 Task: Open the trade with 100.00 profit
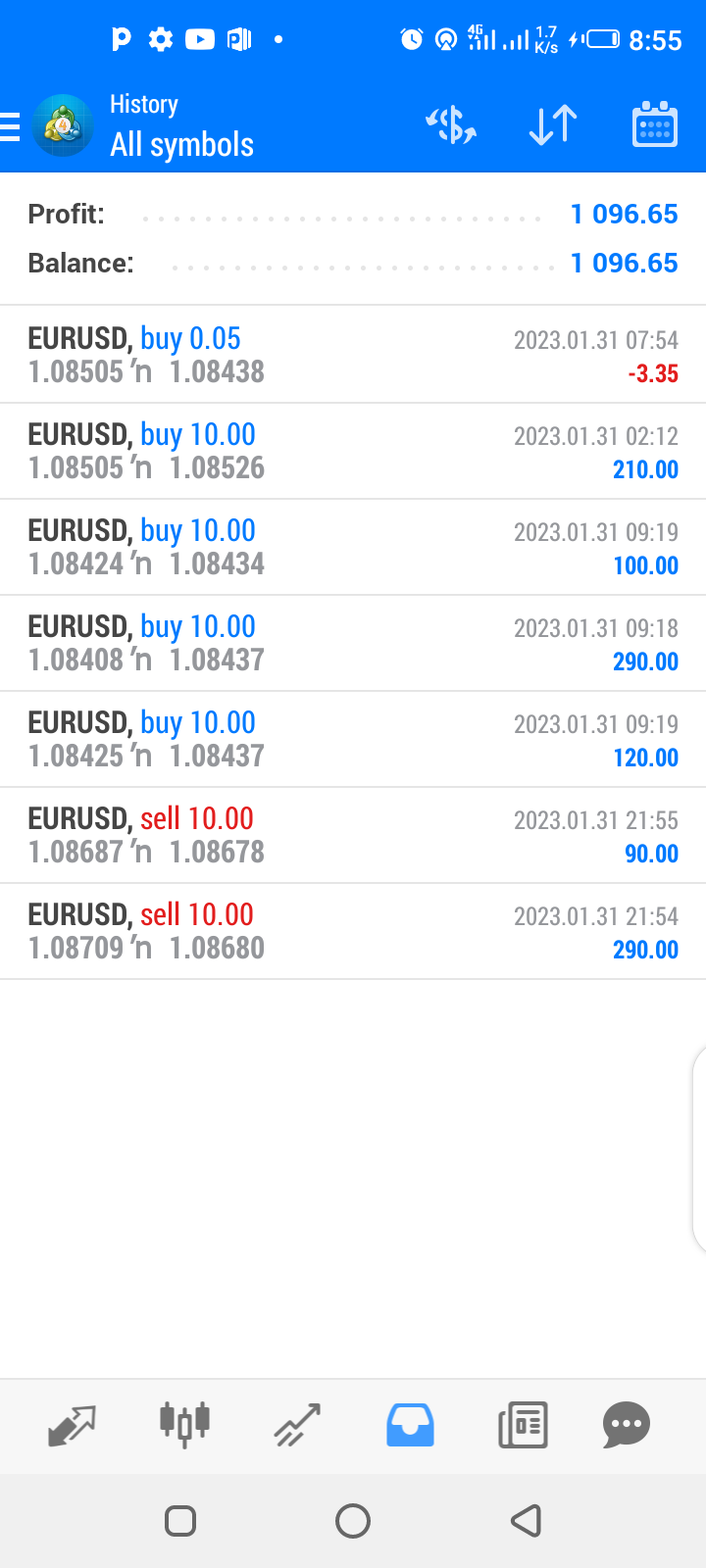pos(353,547)
